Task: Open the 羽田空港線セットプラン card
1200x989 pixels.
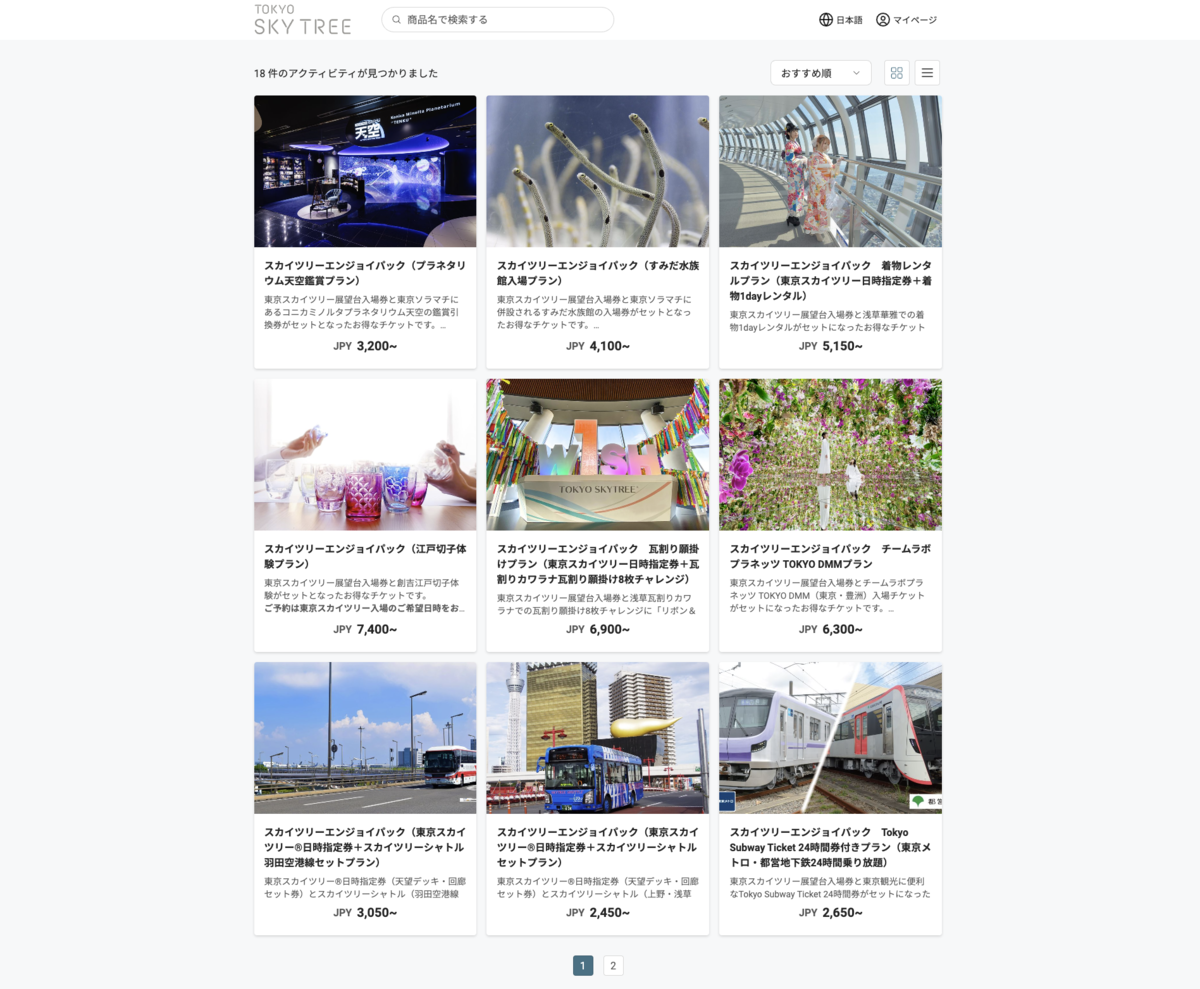Action: point(365,798)
